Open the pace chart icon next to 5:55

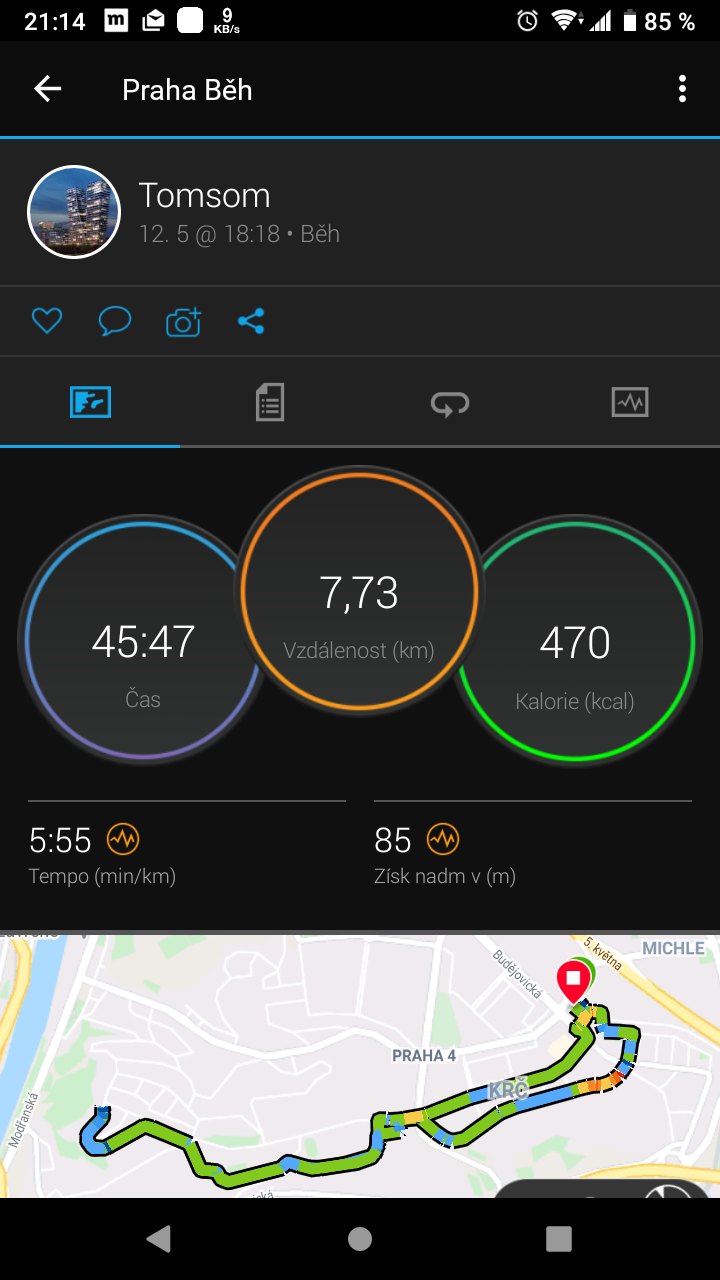123,839
